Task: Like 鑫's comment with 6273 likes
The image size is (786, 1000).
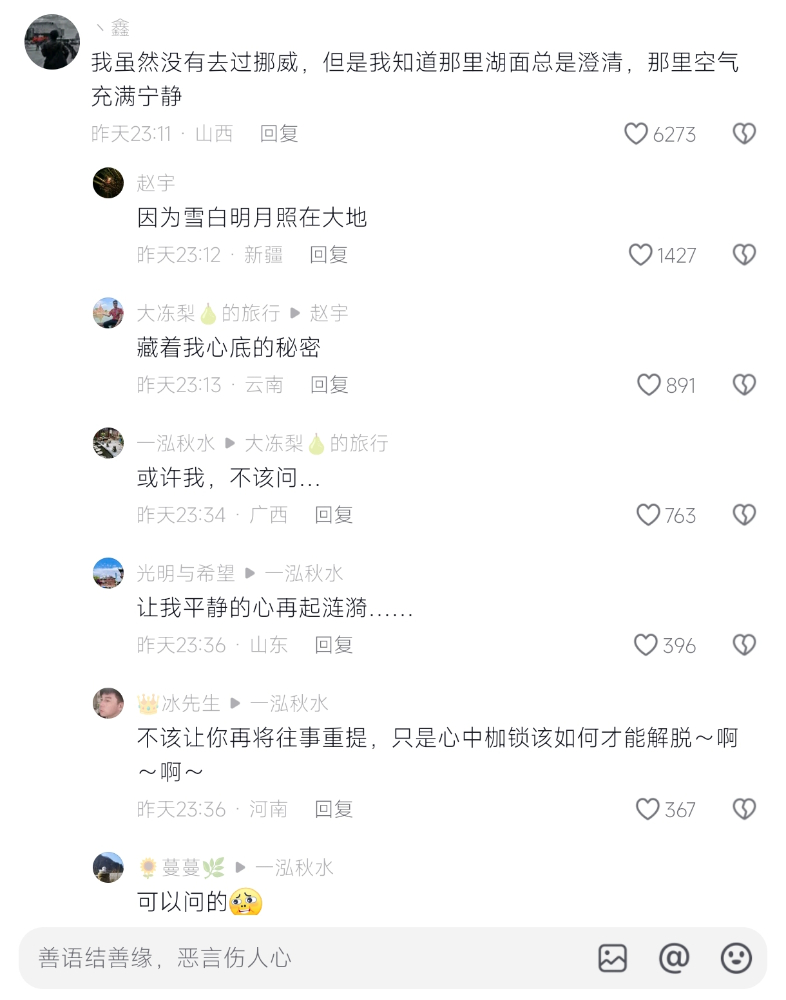Action: pos(636,134)
